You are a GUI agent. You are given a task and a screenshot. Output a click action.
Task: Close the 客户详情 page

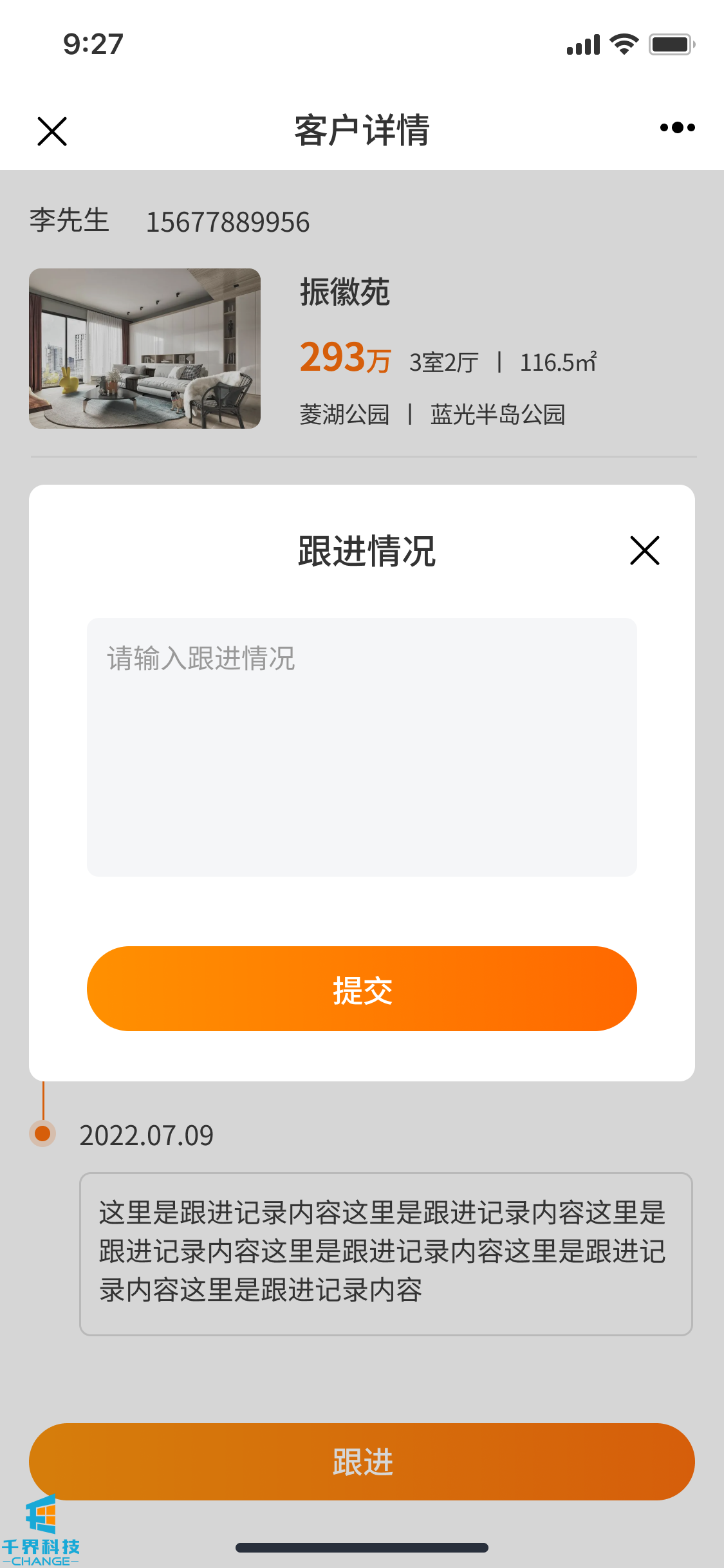[52, 131]
